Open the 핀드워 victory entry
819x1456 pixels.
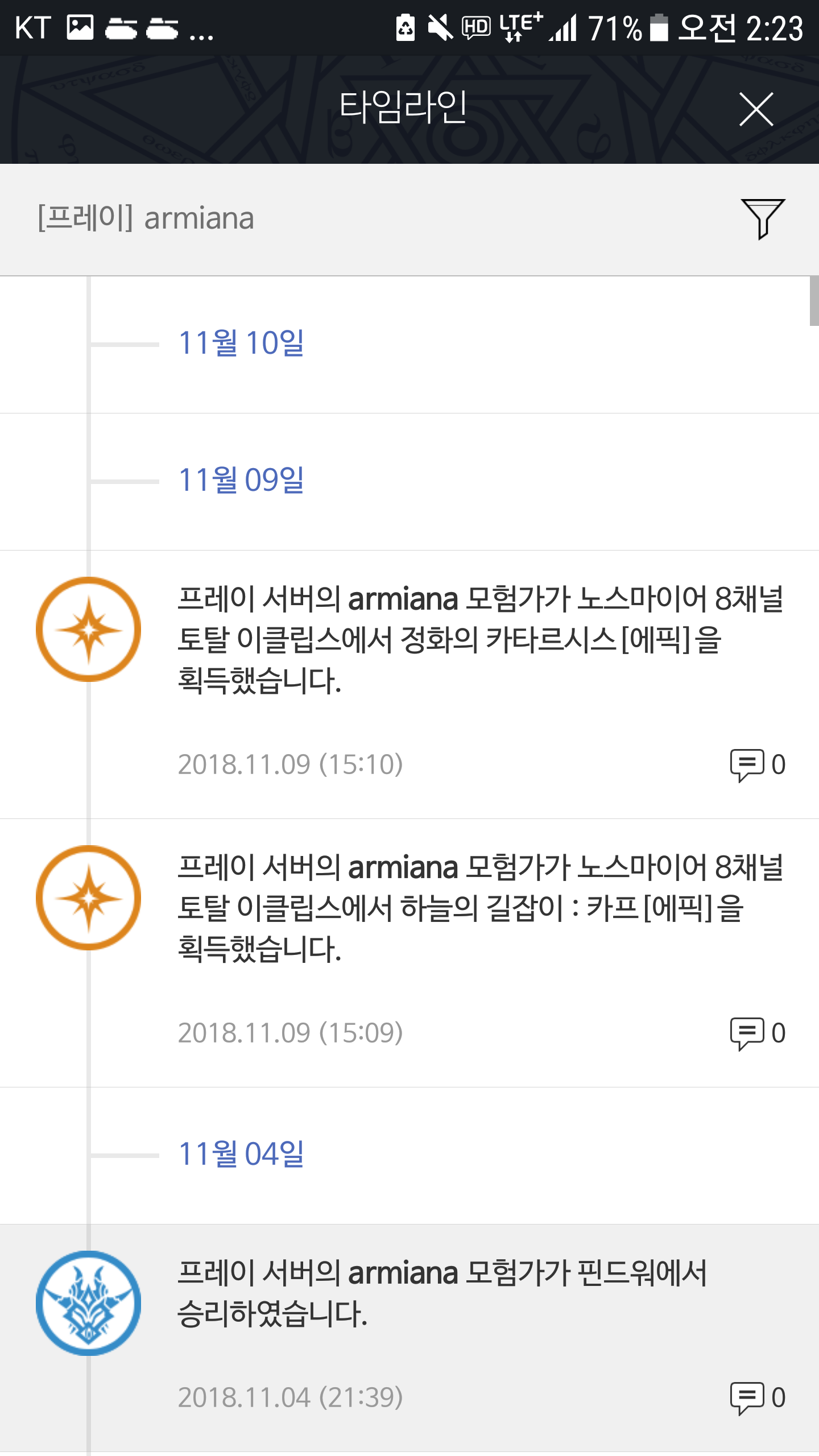pyautogui.click(x=409, y=1338)
